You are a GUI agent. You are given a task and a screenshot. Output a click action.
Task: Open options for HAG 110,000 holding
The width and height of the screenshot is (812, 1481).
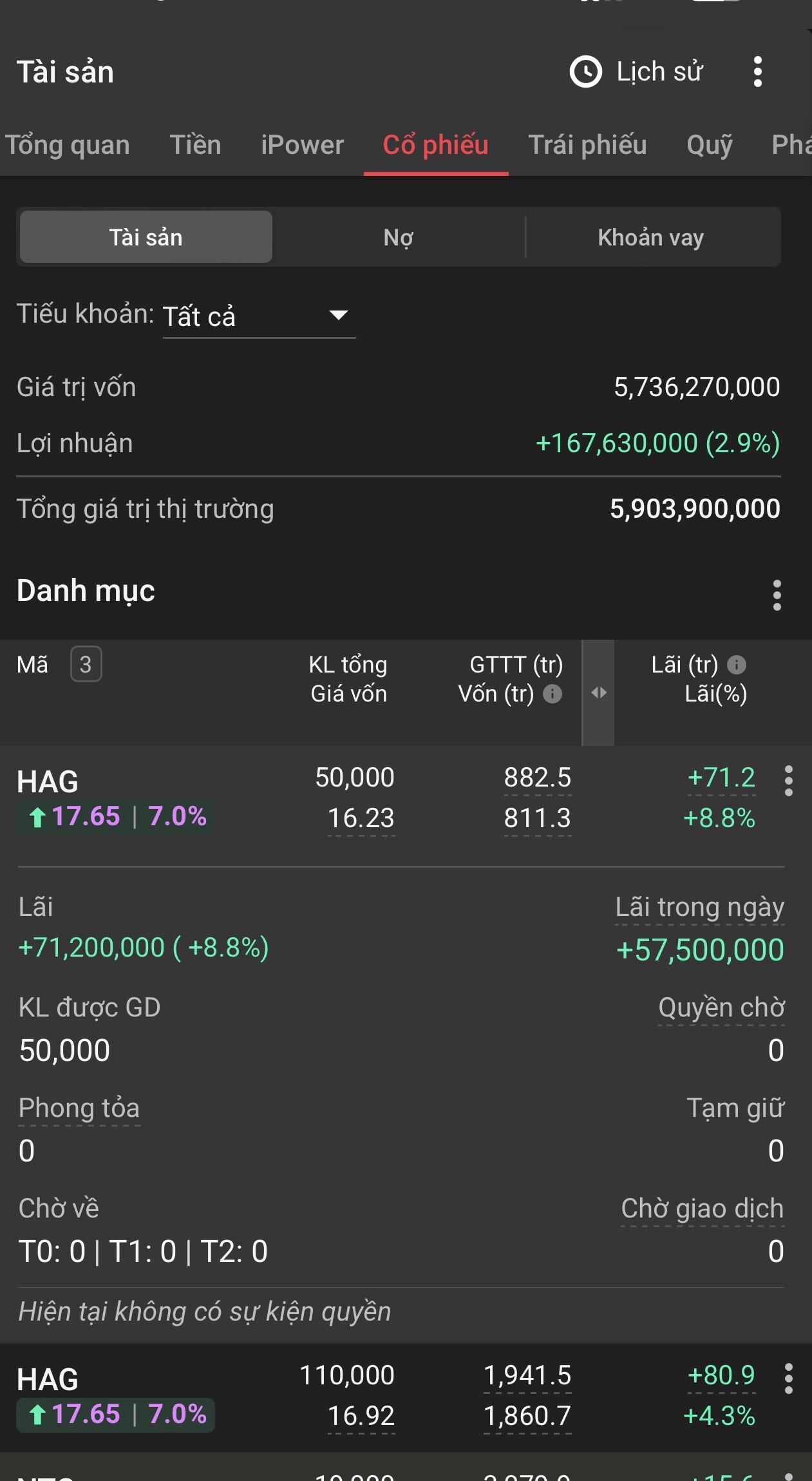pyautogui.click(x=788, y=1379)
